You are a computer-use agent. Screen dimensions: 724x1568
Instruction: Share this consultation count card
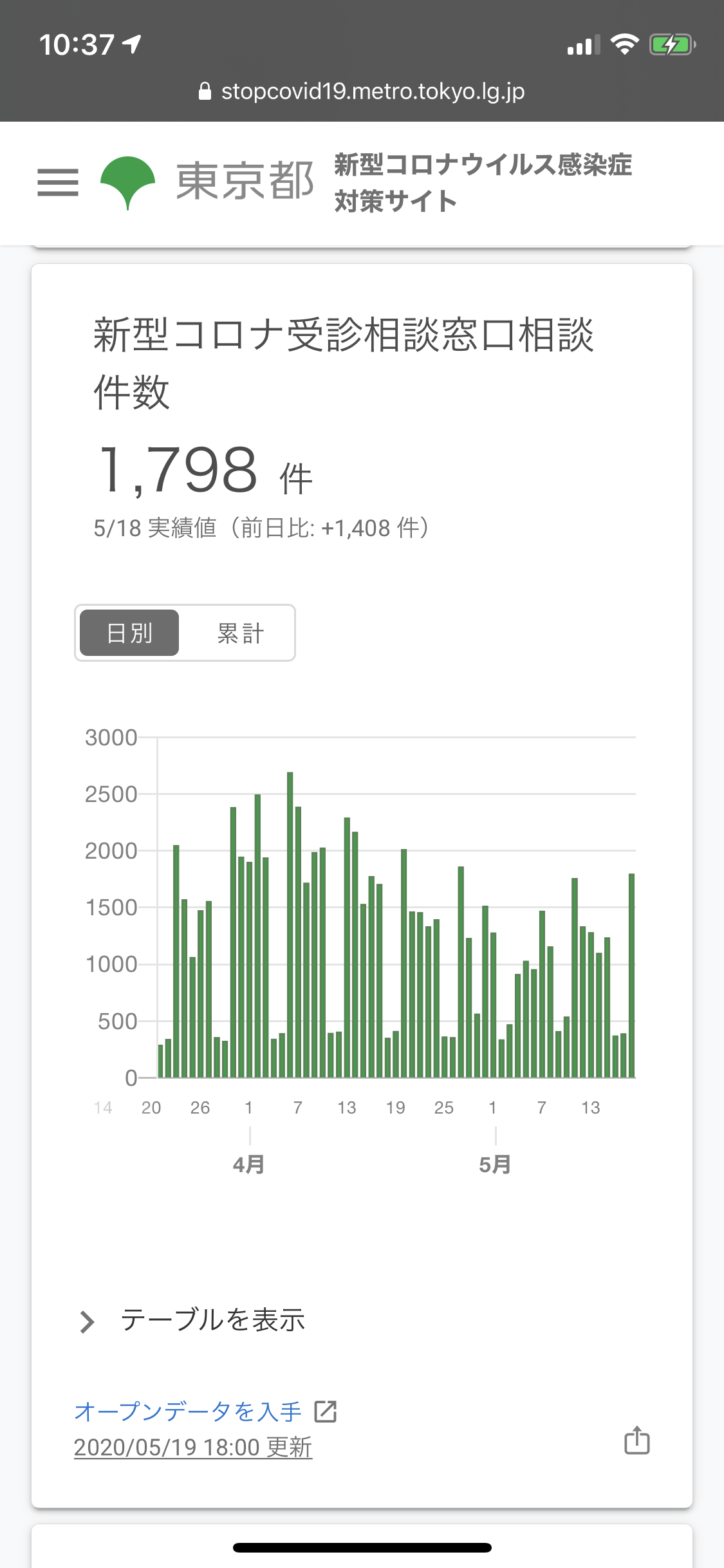point(637,1440)
